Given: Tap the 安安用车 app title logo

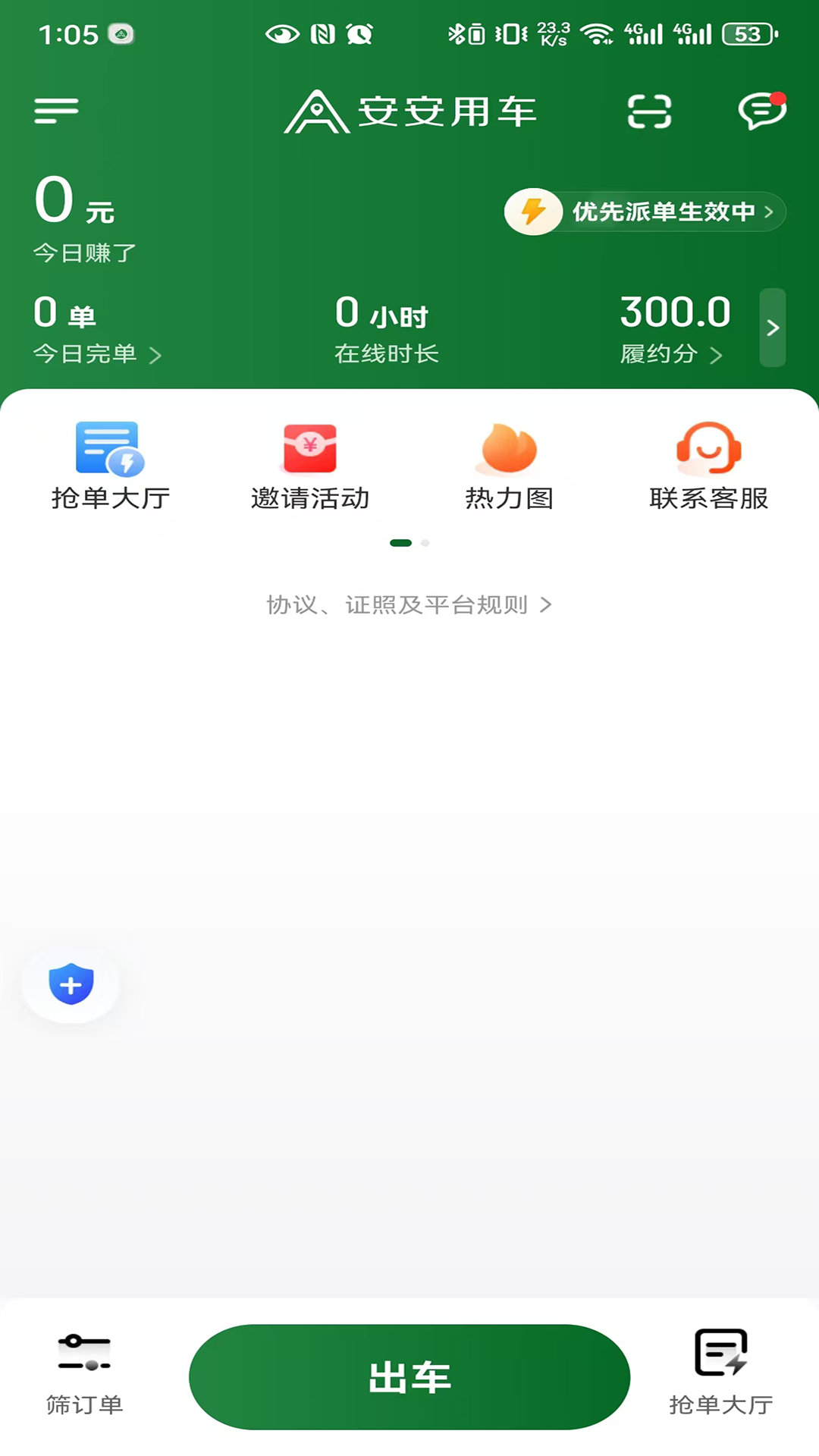Looking at the screenshot, I should click(409, 112).
